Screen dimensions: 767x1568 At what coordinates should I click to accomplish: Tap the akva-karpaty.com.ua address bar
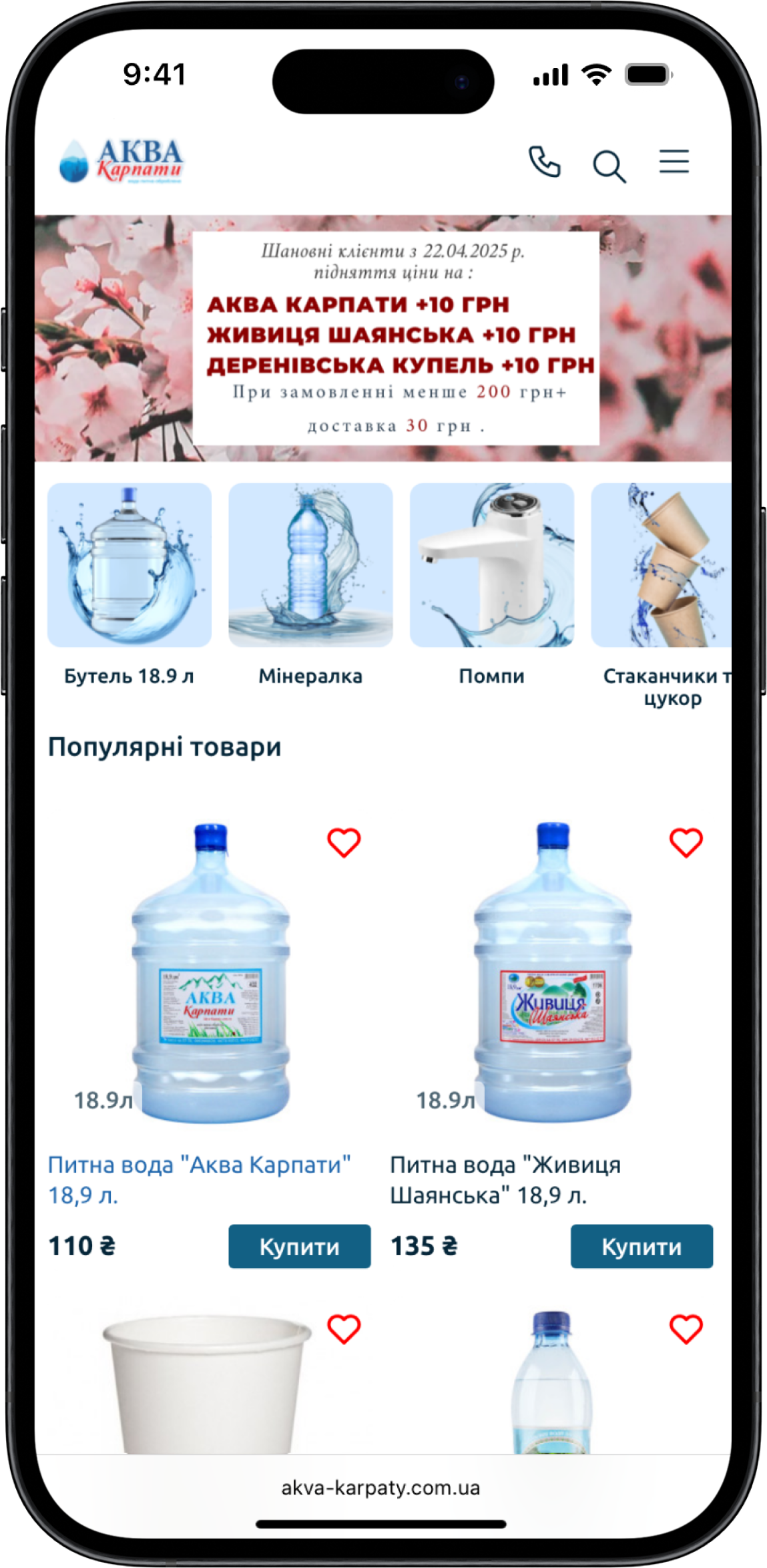(380, 1488)
